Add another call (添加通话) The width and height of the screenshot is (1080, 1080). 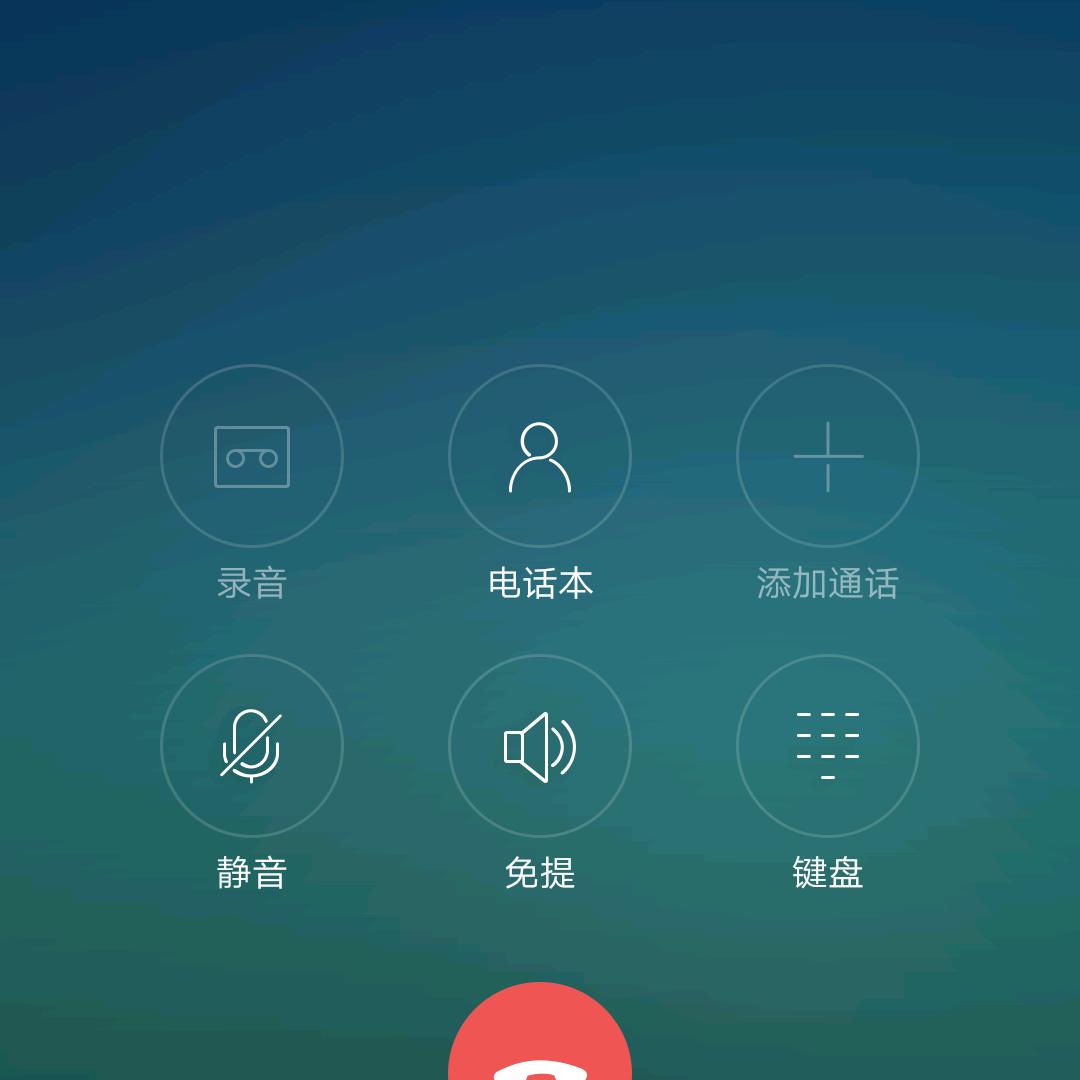(x=828, y=456)
